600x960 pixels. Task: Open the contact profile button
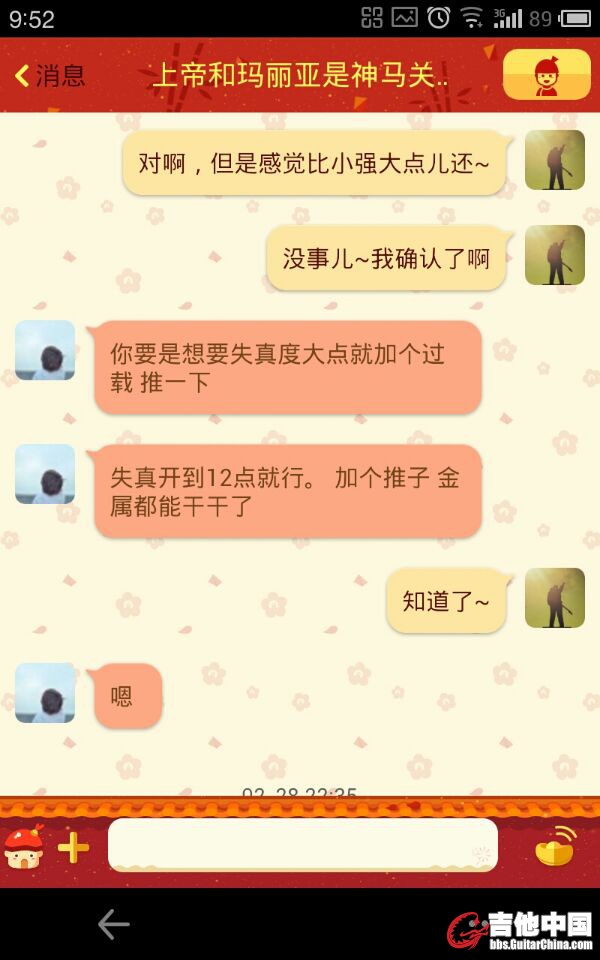coord(546,74)
